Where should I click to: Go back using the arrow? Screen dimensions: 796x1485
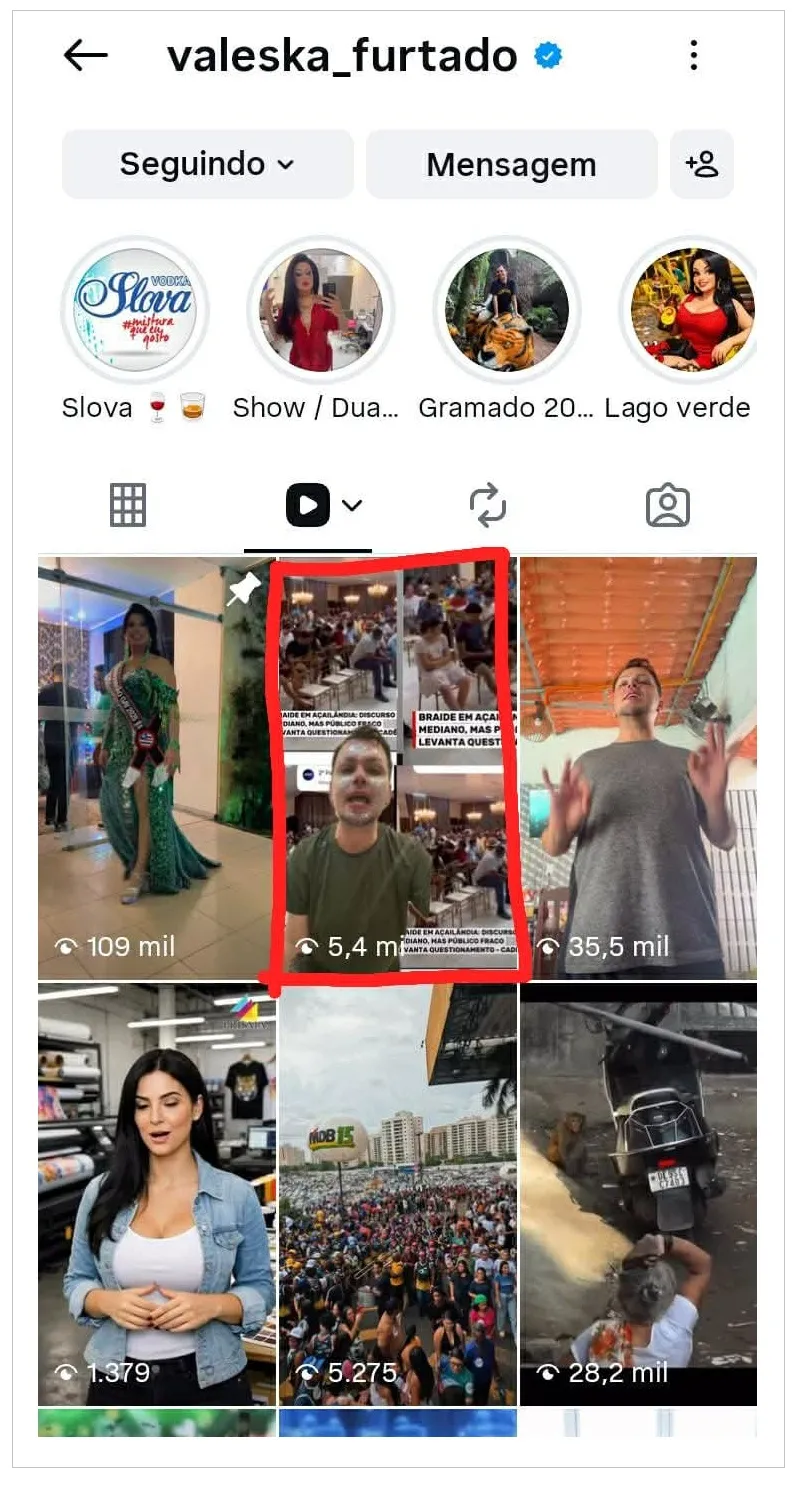(x=85, y=56)
